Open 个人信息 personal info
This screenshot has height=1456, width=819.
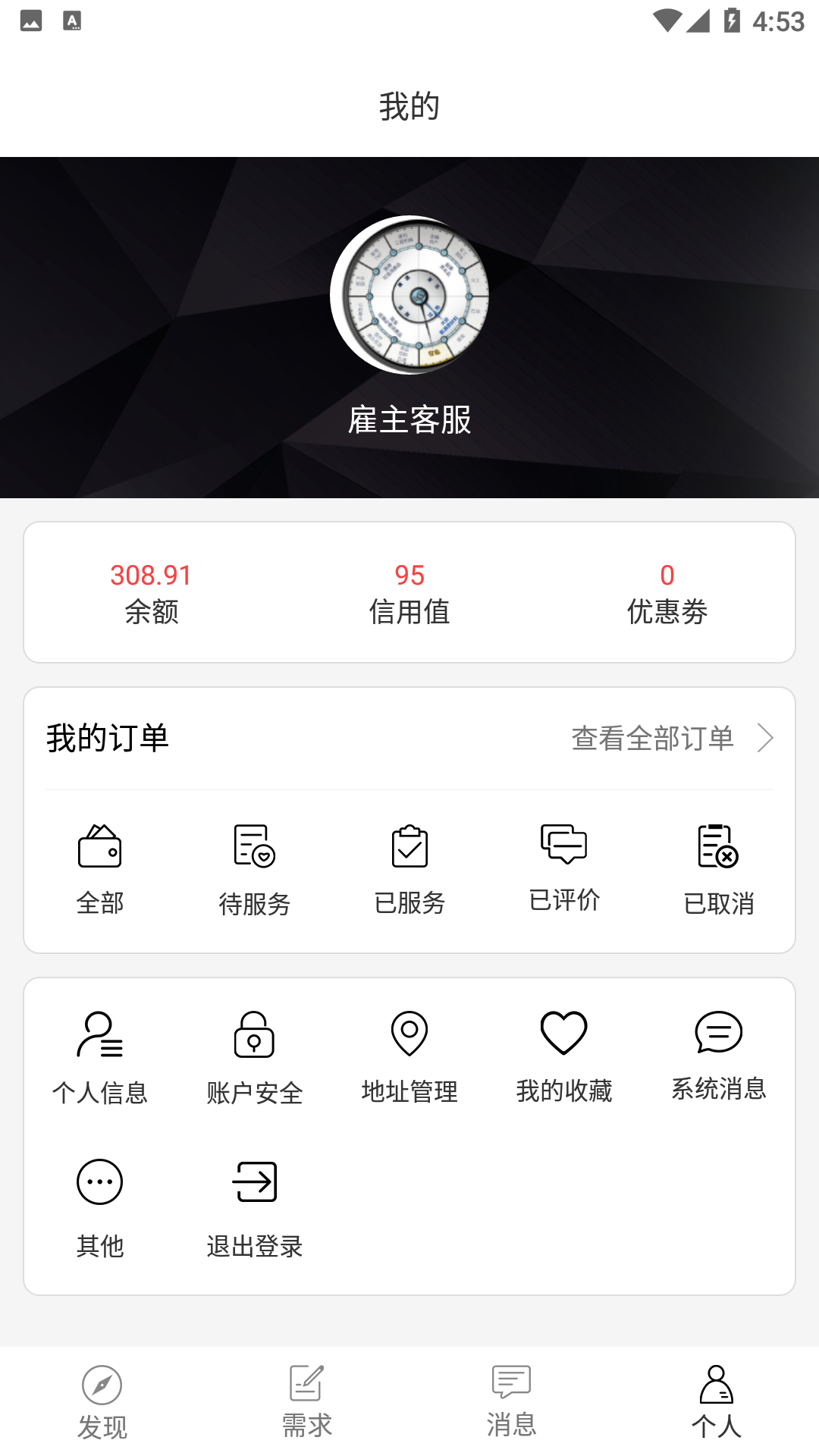[100, 1059]
